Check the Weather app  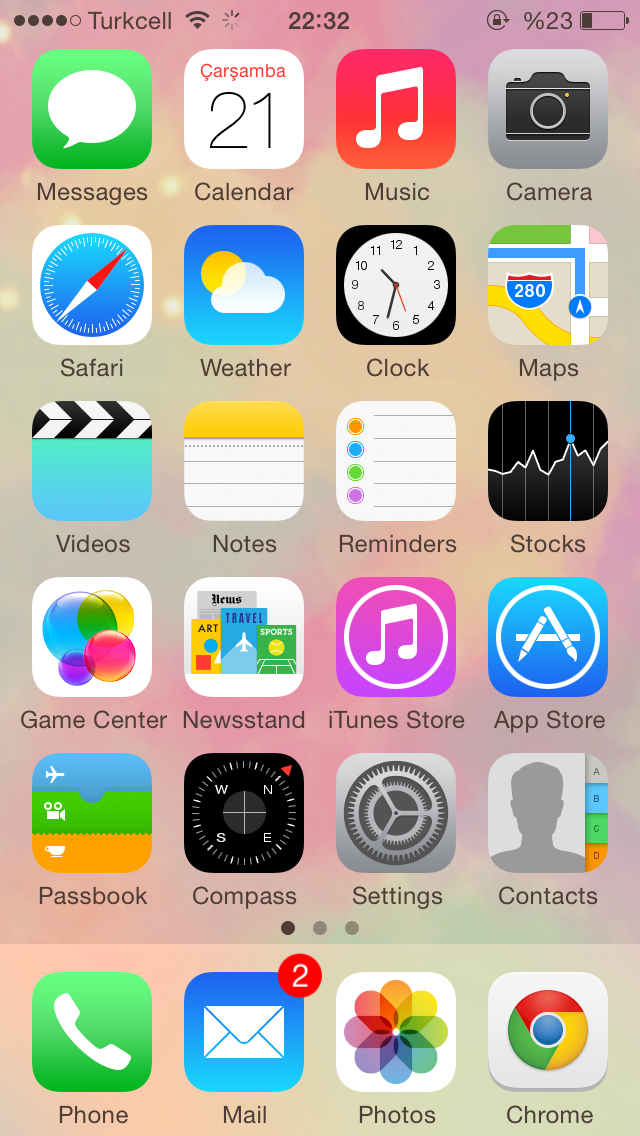click(244, 285)
